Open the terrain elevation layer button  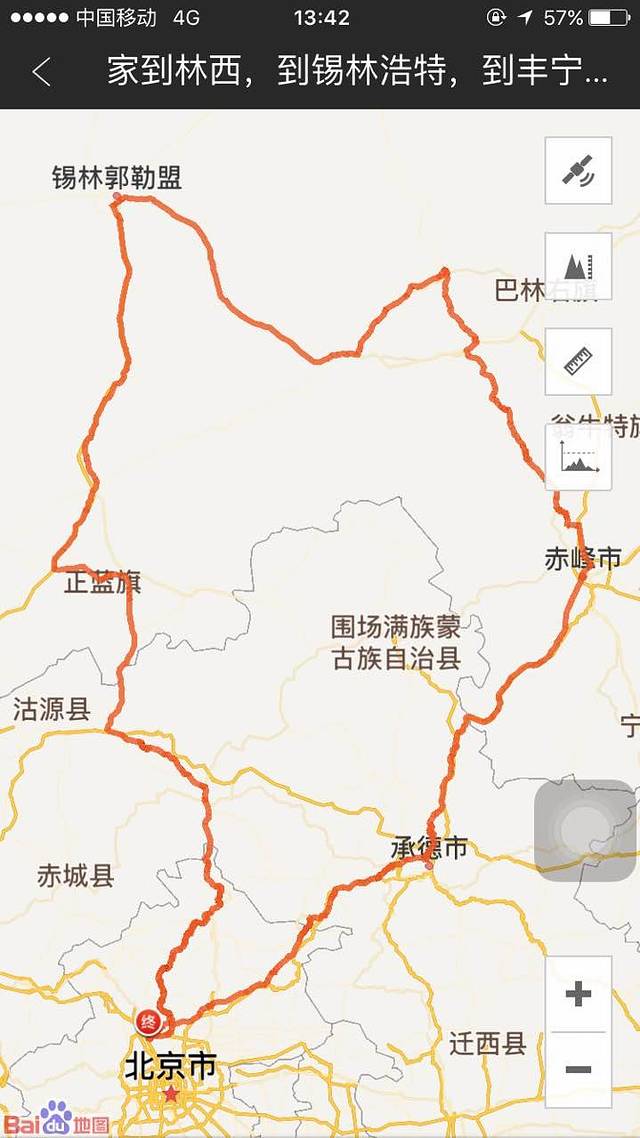point(578,266)
